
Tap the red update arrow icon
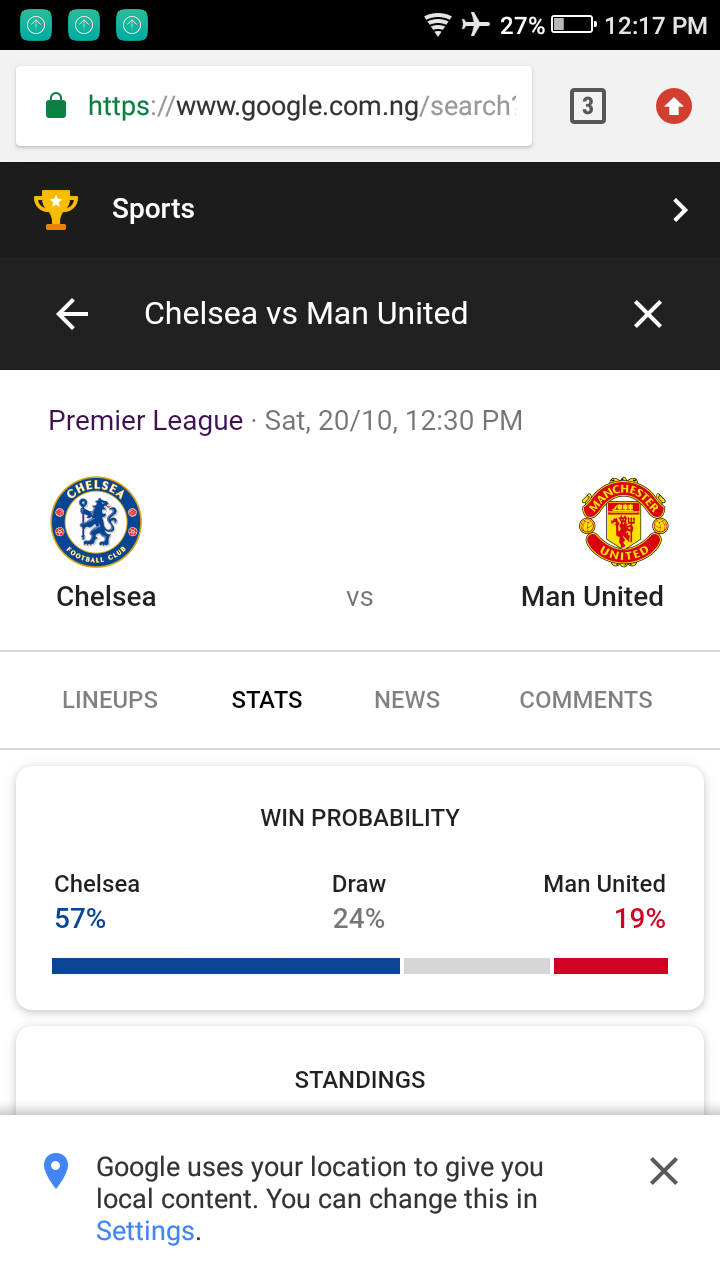pyautogui.click(x=673, y=106)
